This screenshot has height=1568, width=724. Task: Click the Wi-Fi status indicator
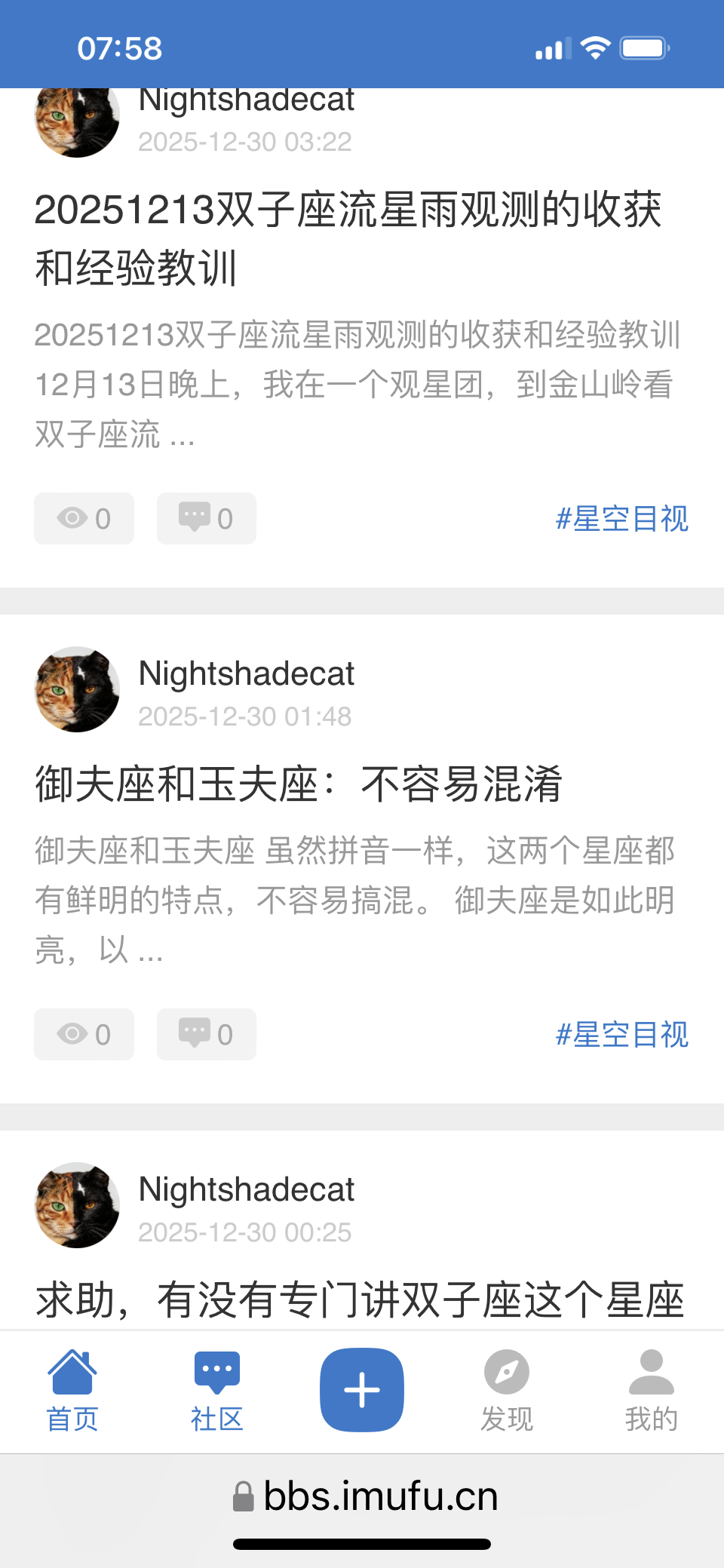coord(595,47)
